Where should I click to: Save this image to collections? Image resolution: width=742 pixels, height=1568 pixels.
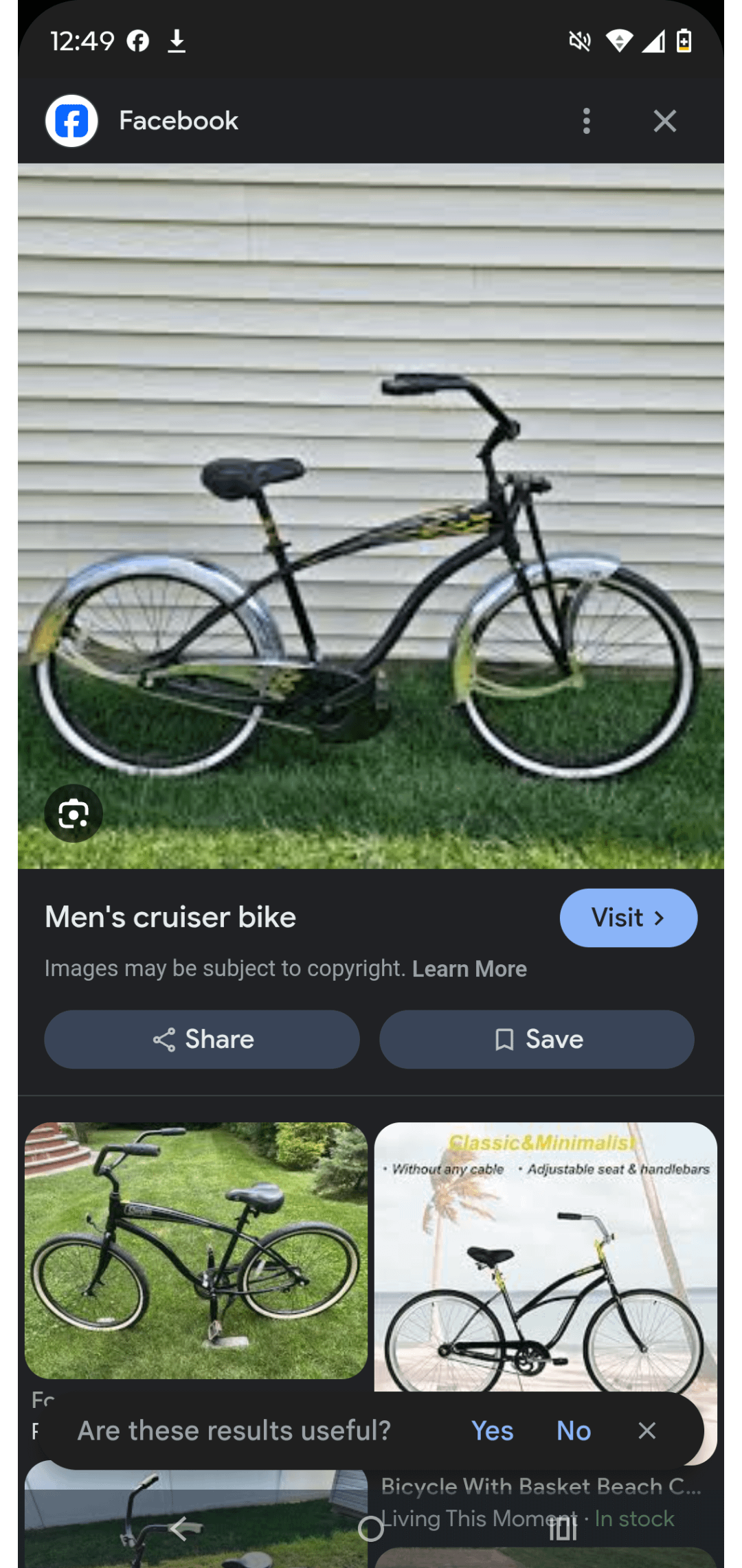tap(537, 1039)
